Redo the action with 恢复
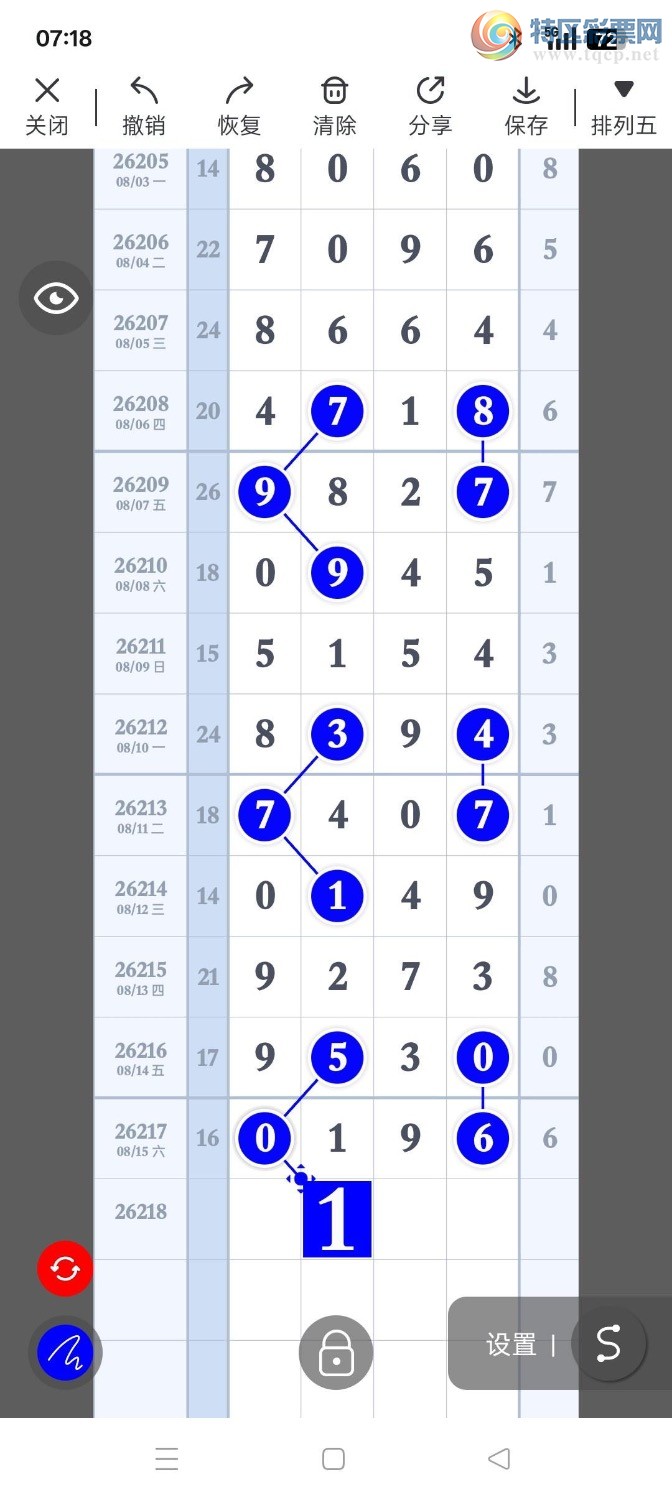The height and width of the screenshot is (1500, 672). [x=239, y=107]
